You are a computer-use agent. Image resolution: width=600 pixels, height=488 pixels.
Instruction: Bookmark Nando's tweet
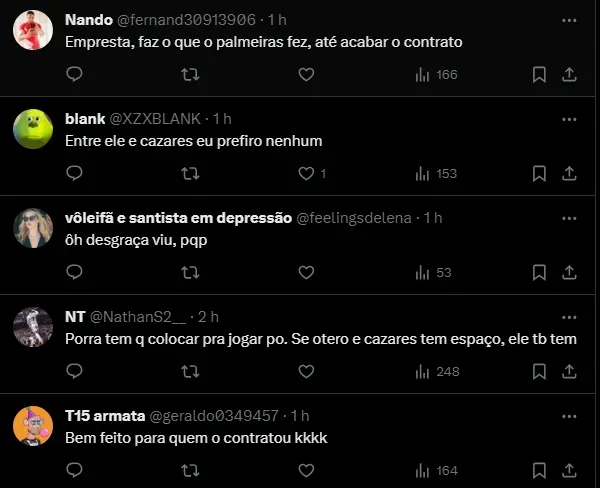tap(539, 74)
